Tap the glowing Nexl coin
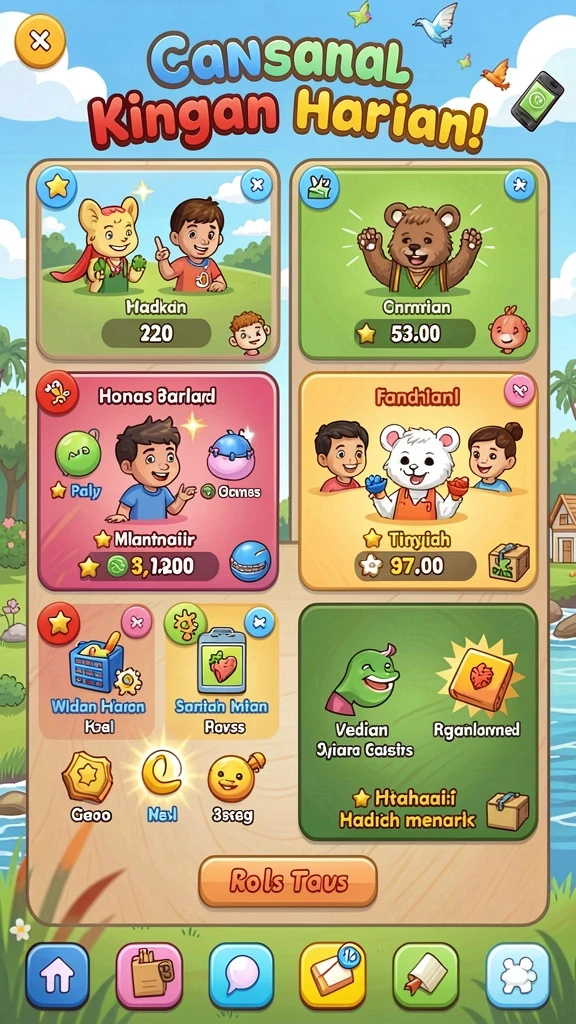Image resolution: width=576 pixels, height=1024 pixels. [x=161, y=784]
